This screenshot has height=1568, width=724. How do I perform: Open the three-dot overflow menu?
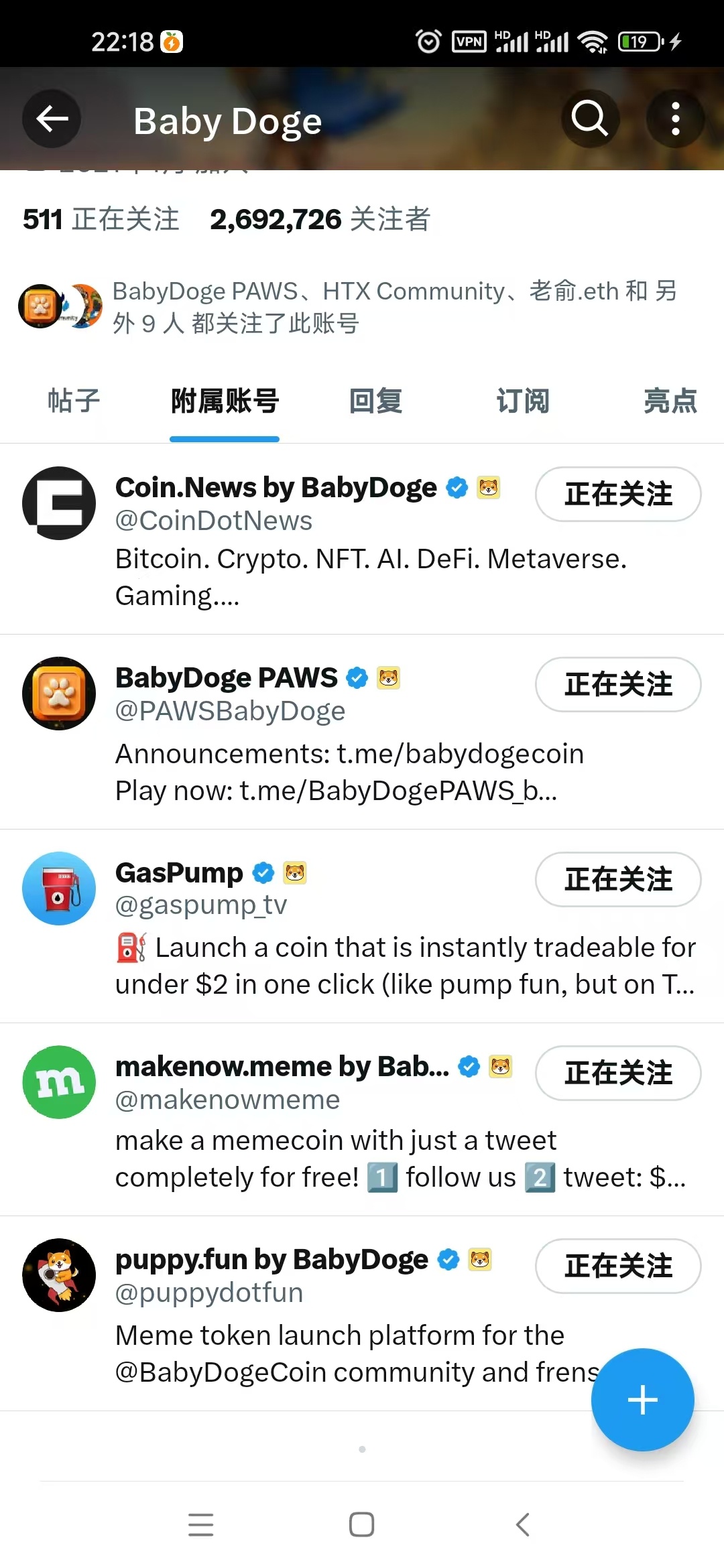(675, 119)
